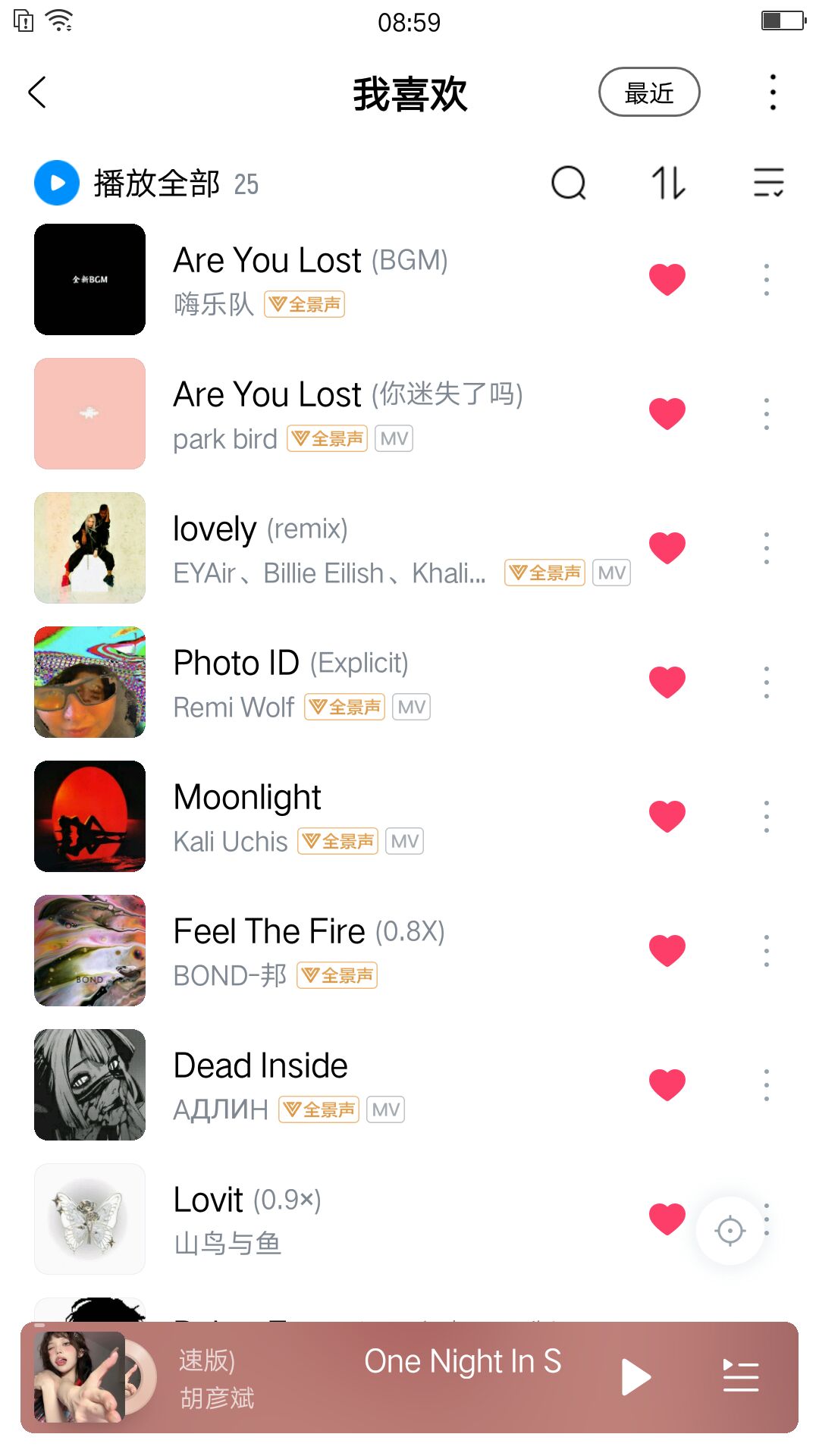The height and width of the screenshot is (1456, 819).
Task: Play all 25 songs
Action: click(57, 183)
